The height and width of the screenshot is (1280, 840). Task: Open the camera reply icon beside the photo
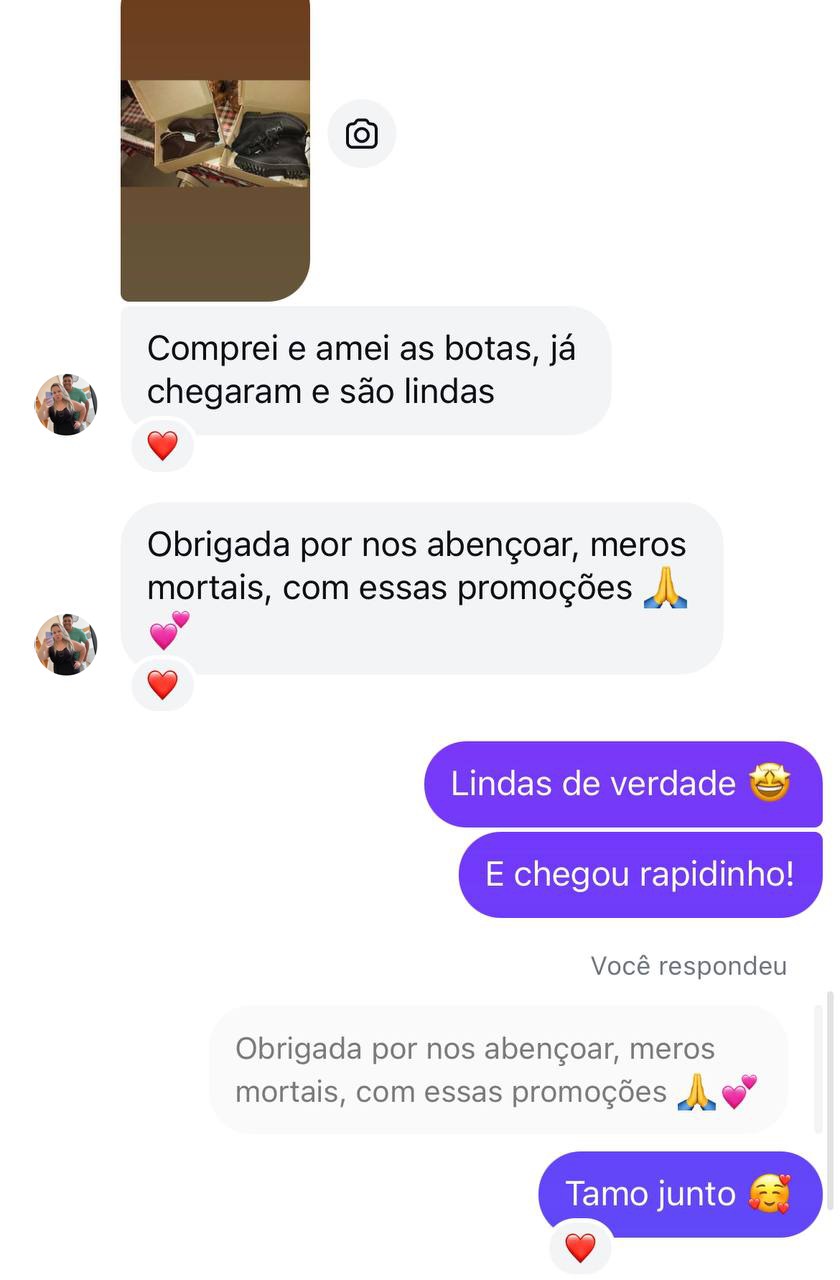tap(361, 134)
